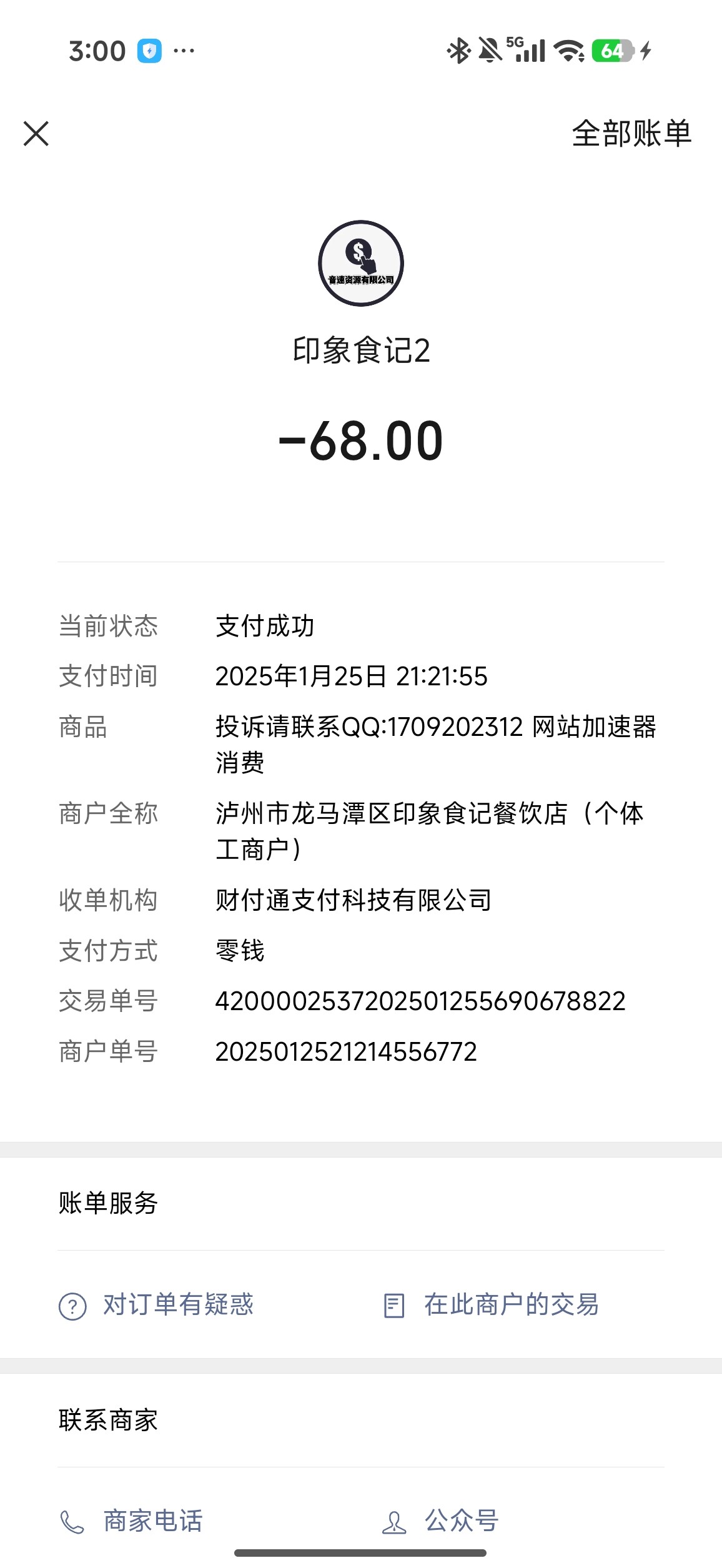View 在此商户的交易 history

[491, 1305]
